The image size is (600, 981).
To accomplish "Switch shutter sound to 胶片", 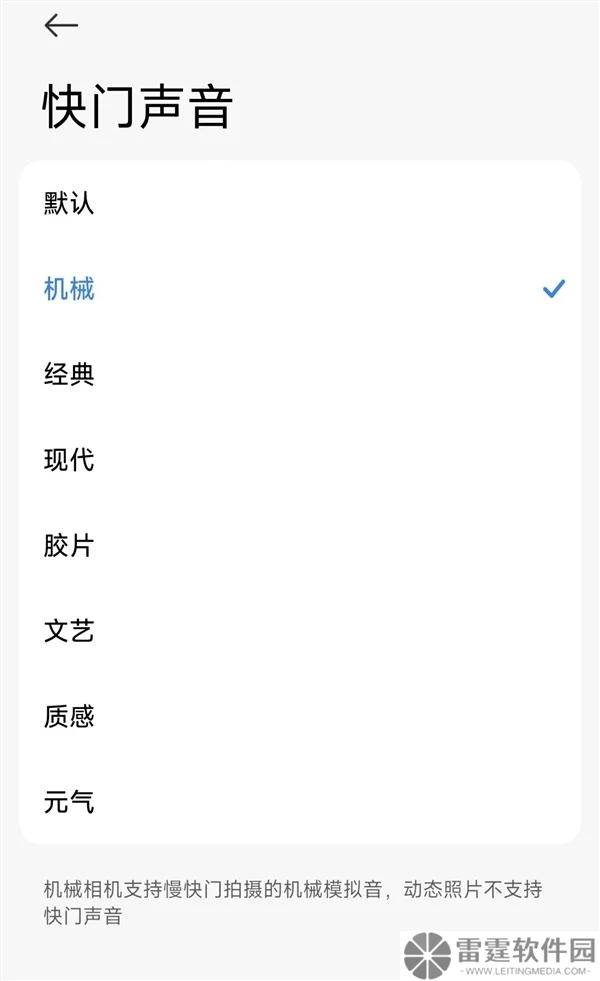I will point(300,546).
